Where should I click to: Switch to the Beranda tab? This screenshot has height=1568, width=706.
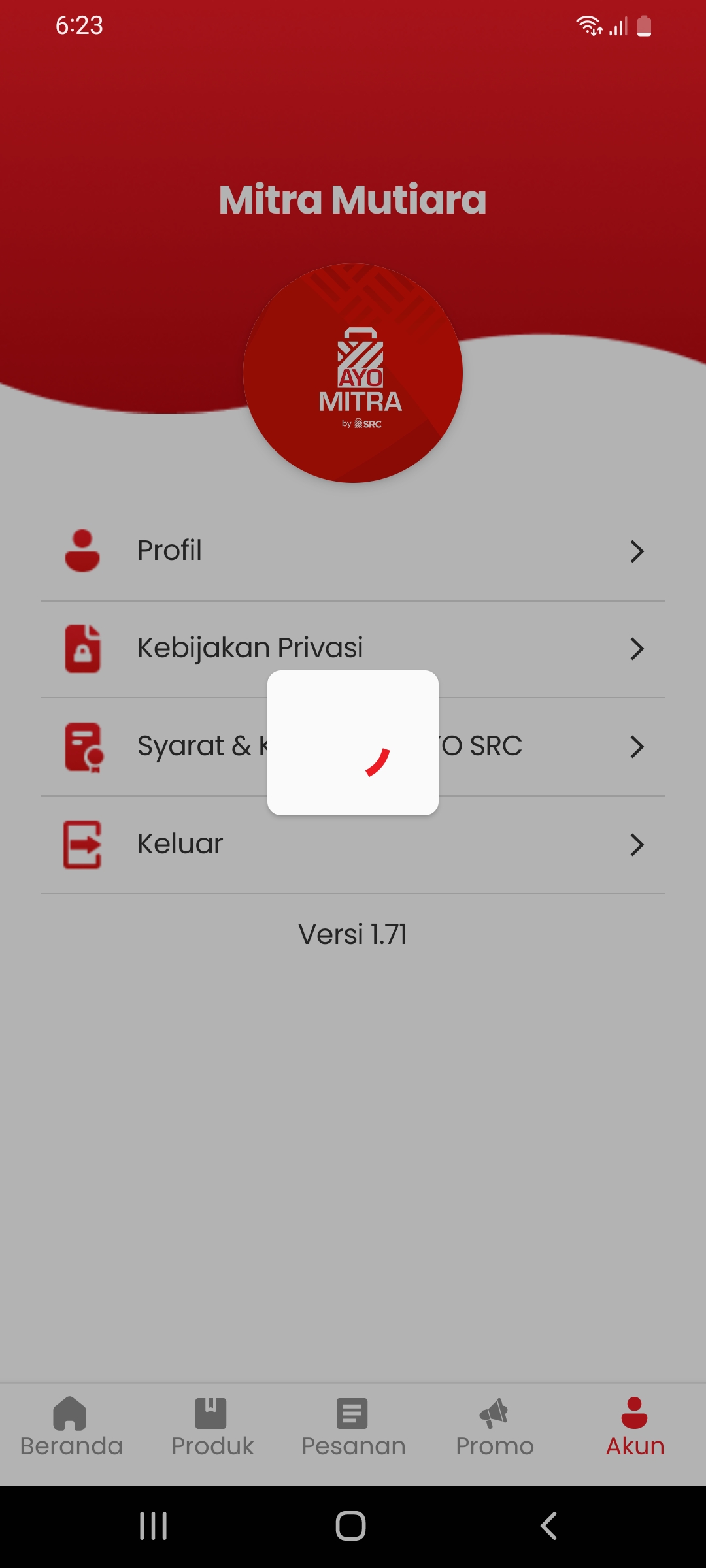[71, 1428]
